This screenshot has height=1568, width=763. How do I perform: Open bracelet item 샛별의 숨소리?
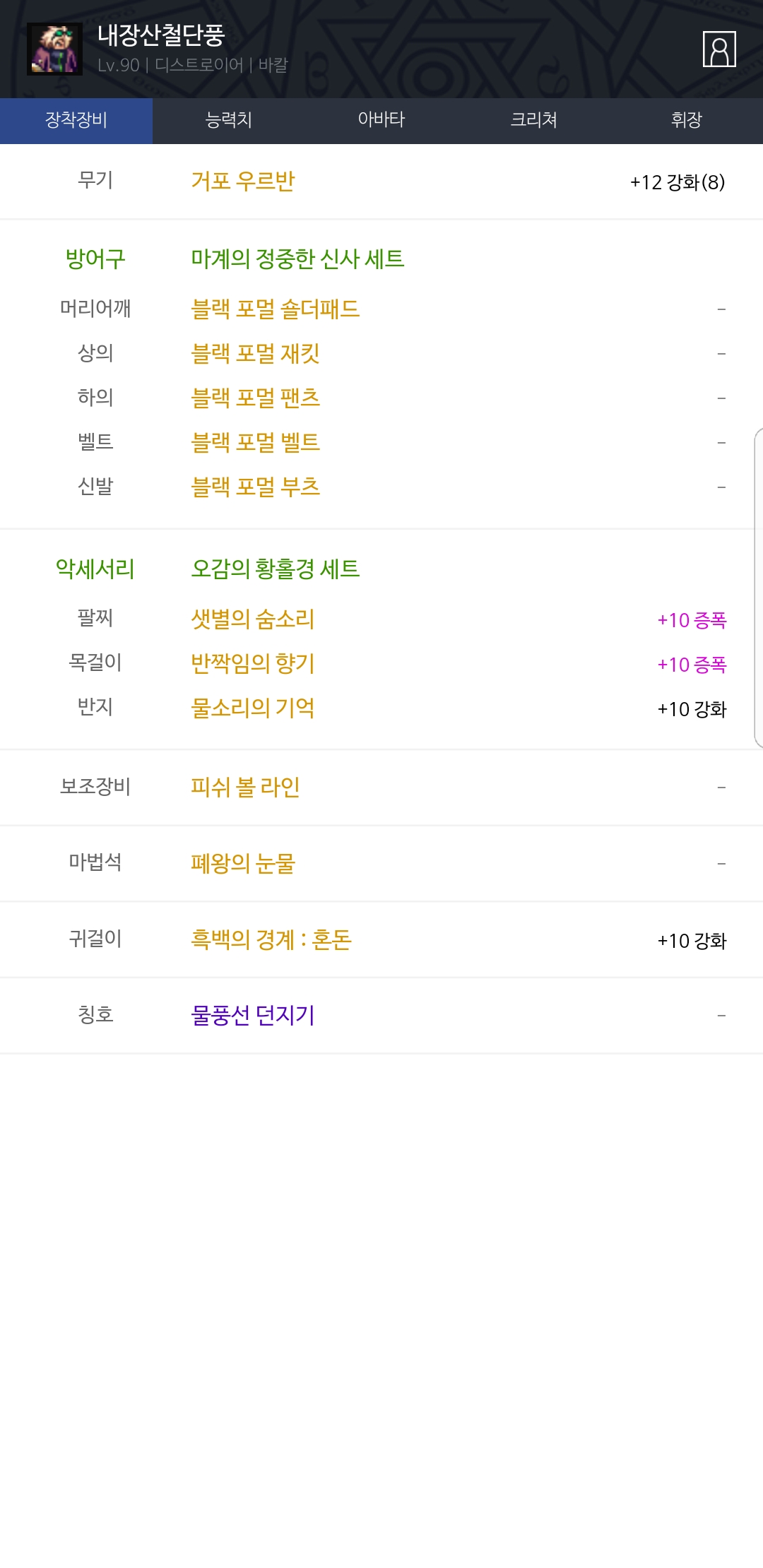coord(252,619)
